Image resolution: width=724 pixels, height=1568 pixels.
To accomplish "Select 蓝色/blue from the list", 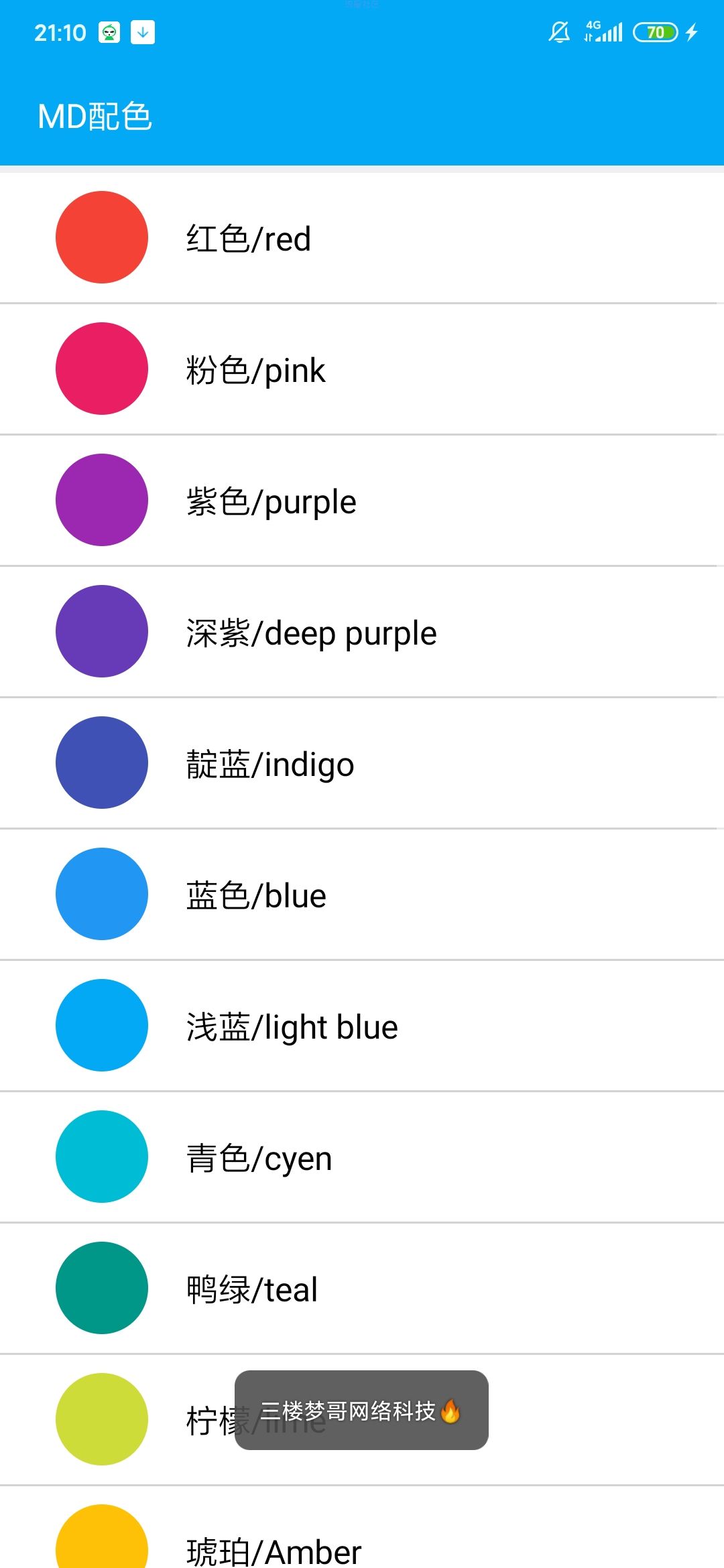I will (362, 895).
